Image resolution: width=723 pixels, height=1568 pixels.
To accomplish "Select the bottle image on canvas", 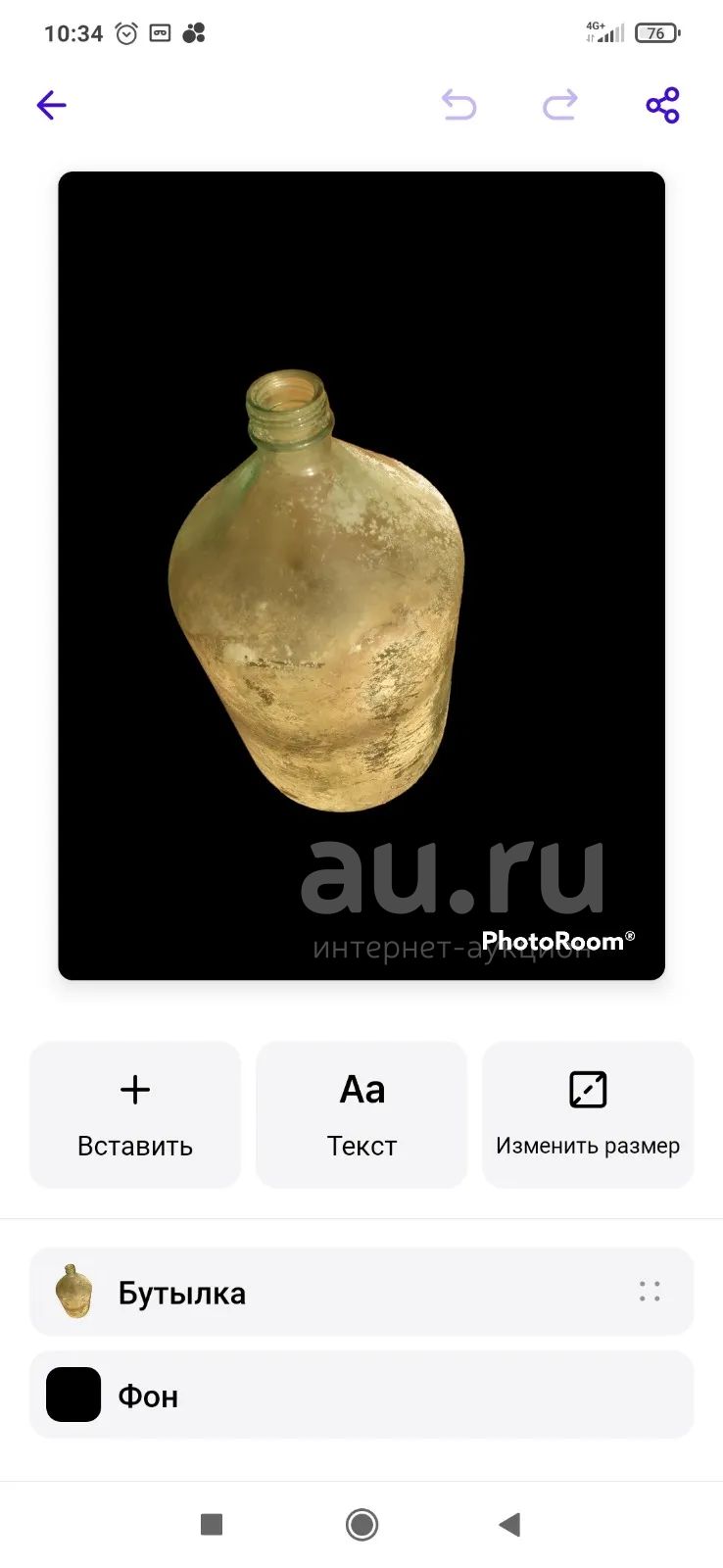I will click(315, 591).
